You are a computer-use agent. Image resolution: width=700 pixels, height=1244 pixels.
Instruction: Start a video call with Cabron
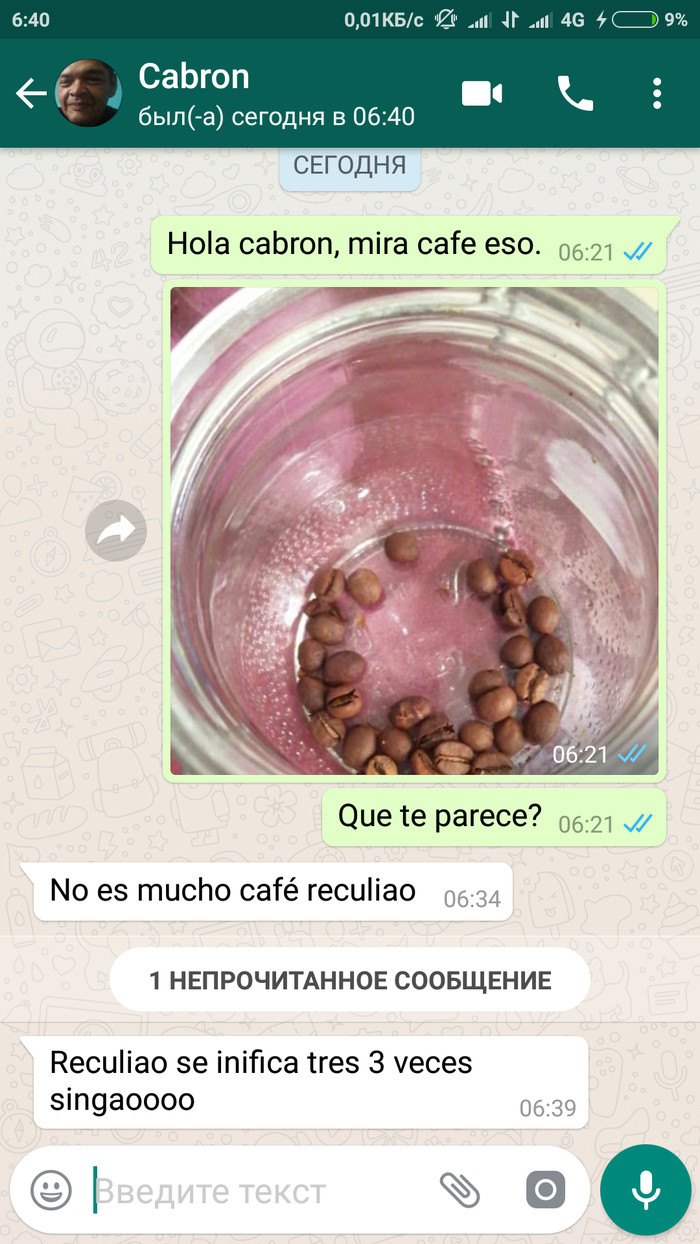point(481,94)
